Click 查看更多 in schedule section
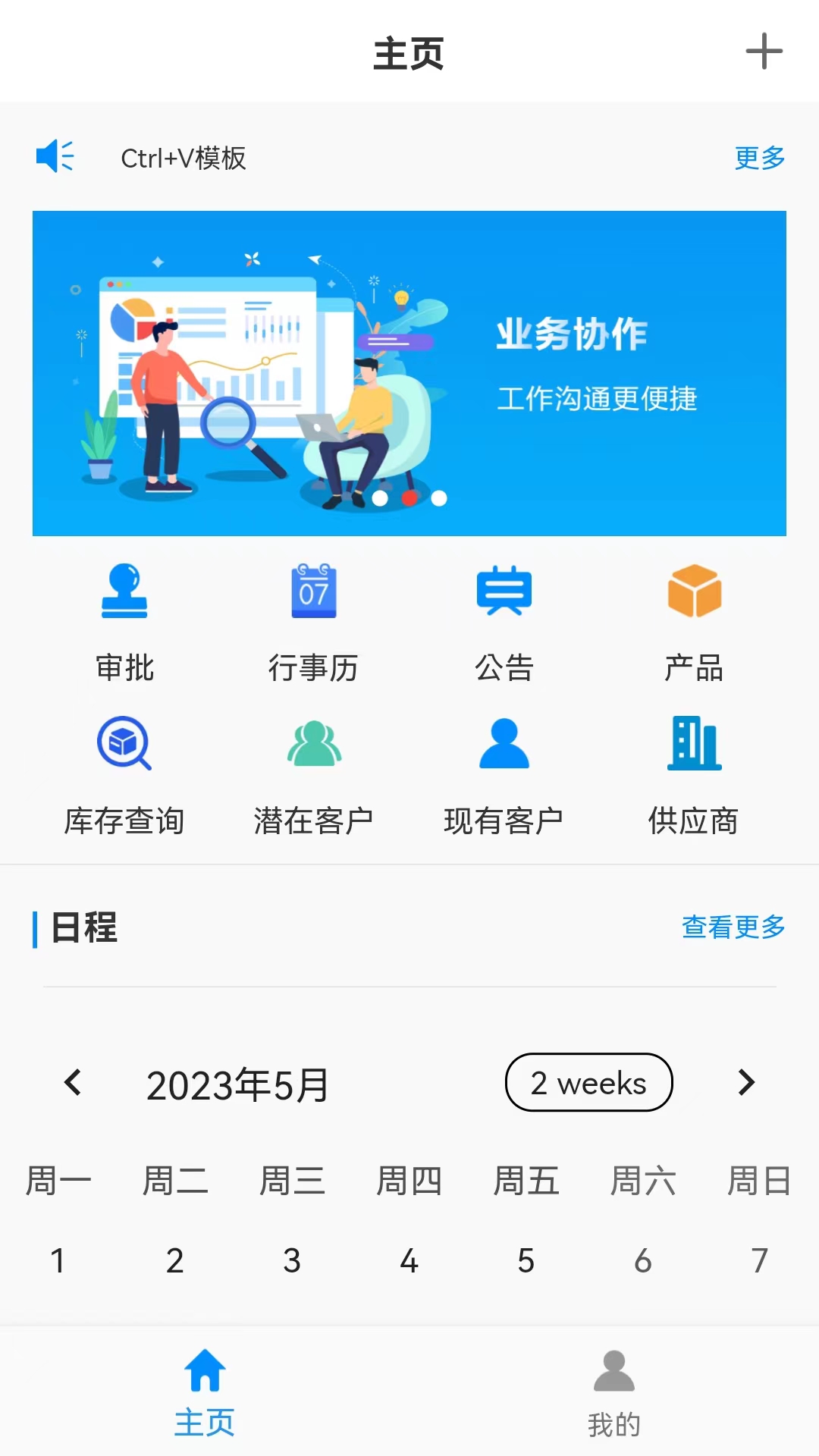 (733, 927)
